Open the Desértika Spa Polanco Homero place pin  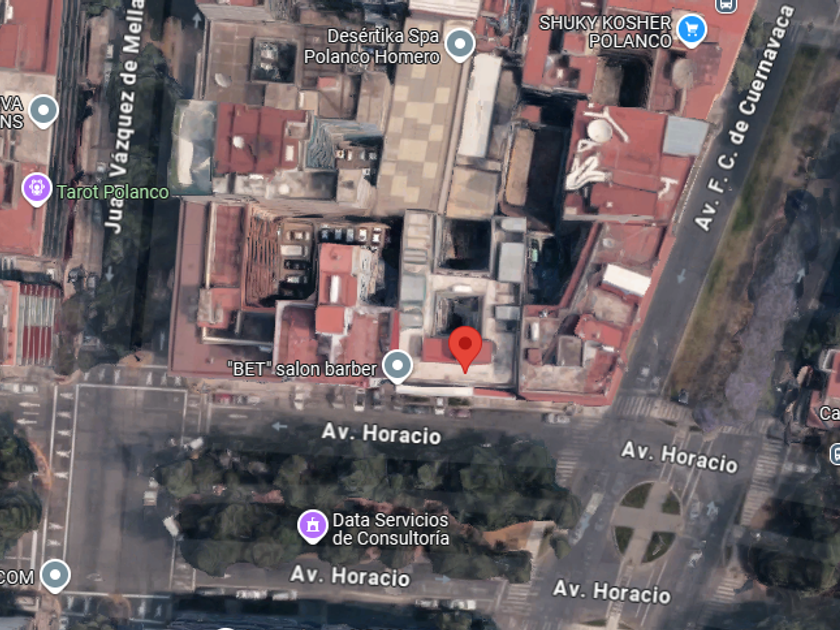coord(459,44)
